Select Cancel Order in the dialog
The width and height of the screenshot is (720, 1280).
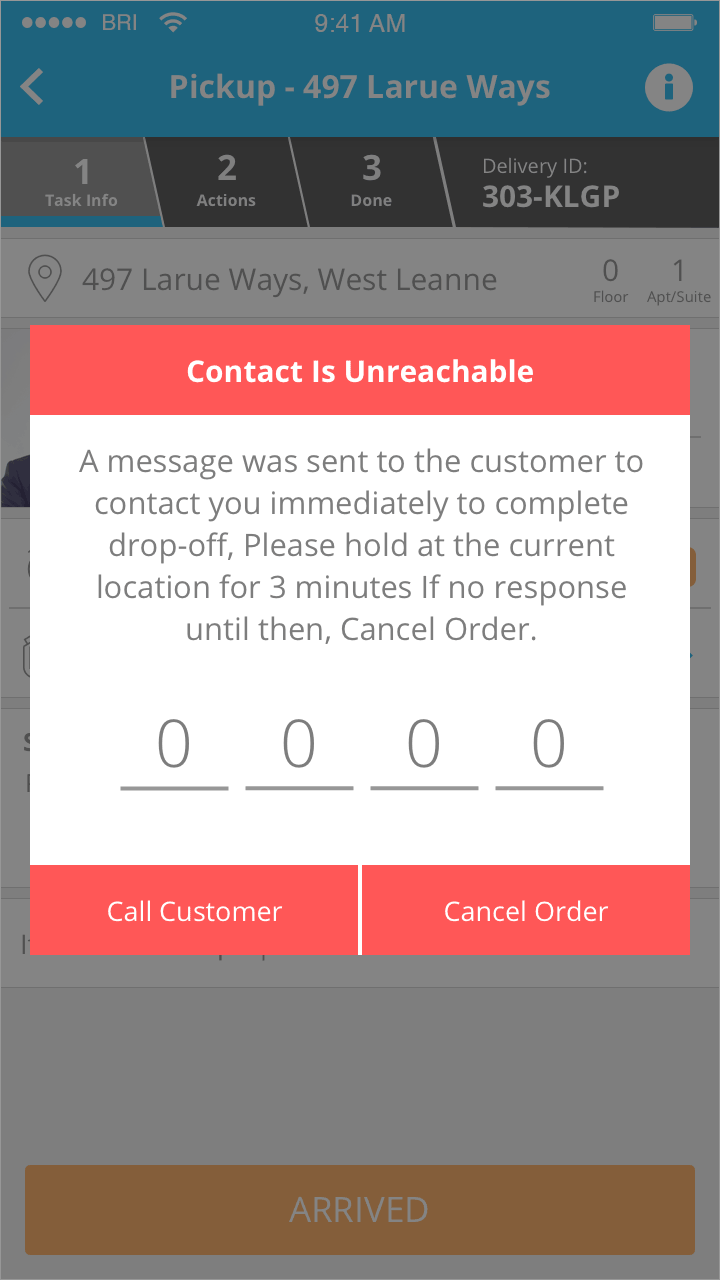(x=526, y=911)
